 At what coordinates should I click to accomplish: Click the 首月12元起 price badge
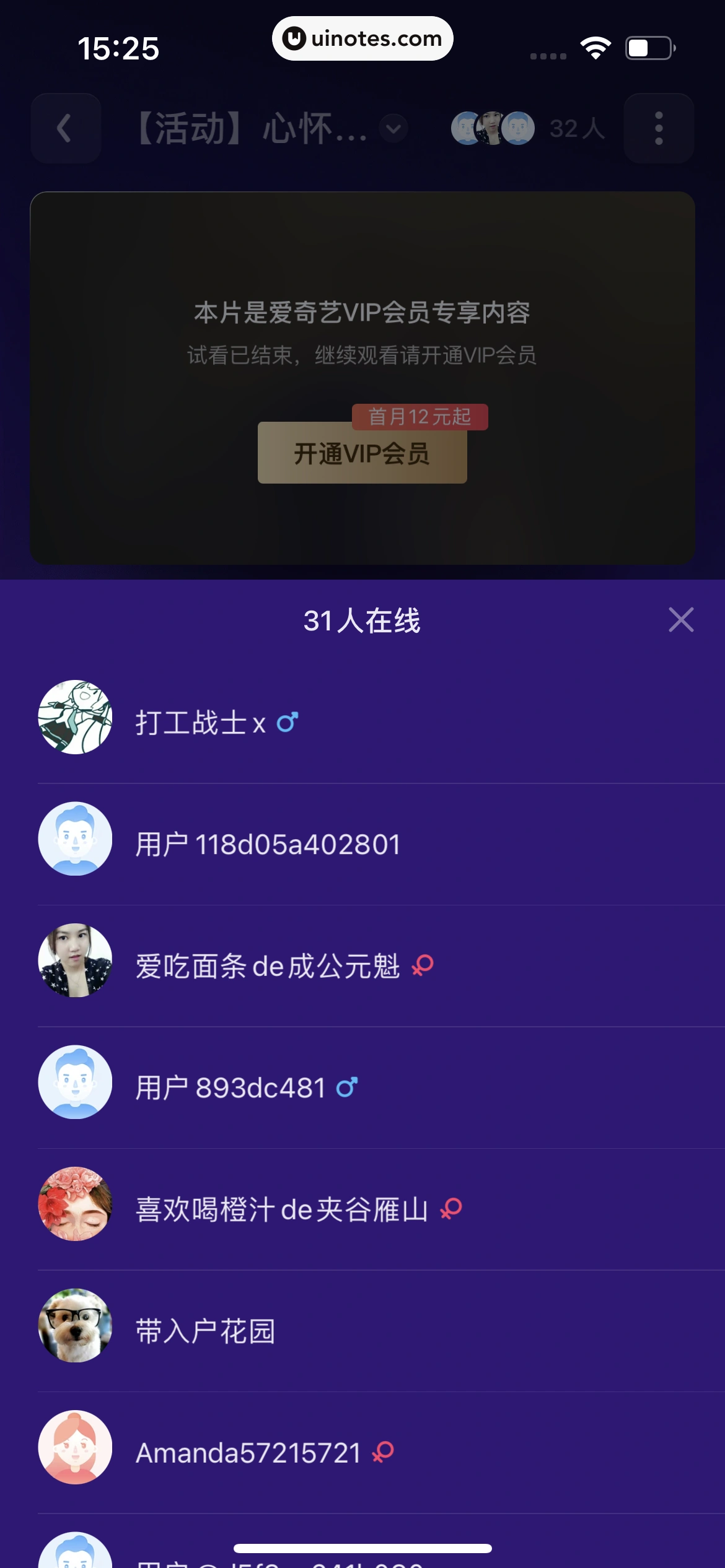point(421,417)
